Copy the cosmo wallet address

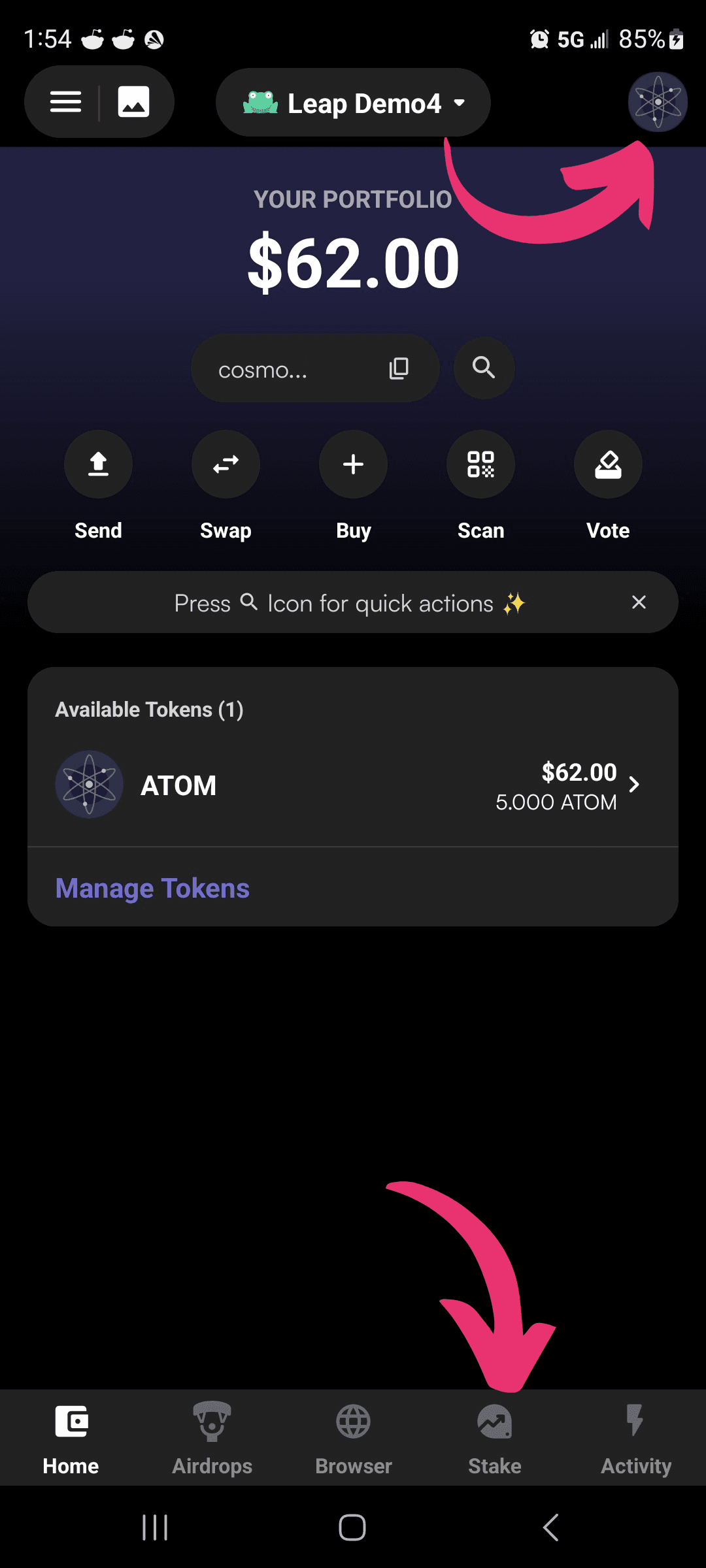click(399, 368)
